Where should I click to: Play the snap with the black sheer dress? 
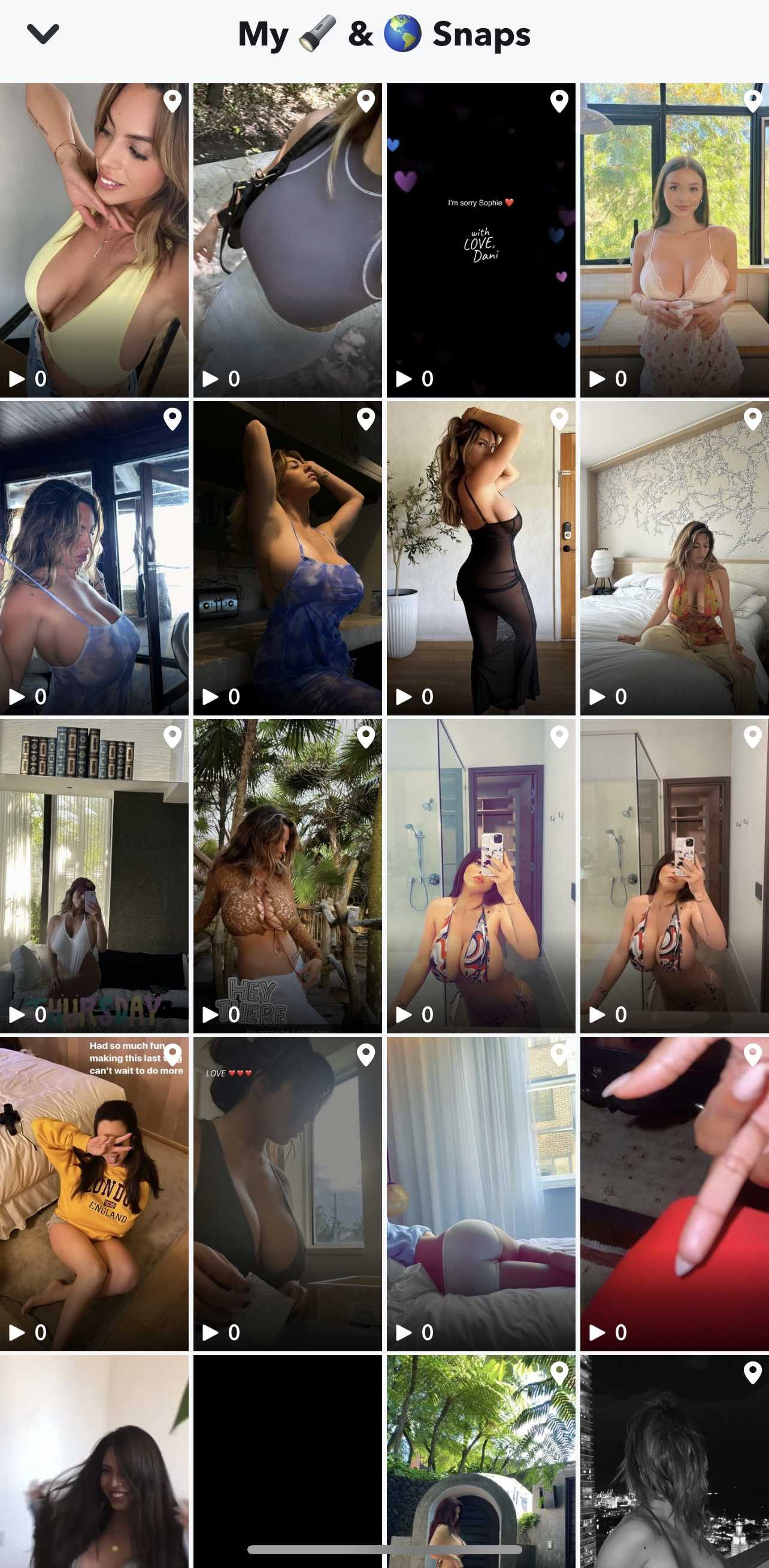(480, 557)
